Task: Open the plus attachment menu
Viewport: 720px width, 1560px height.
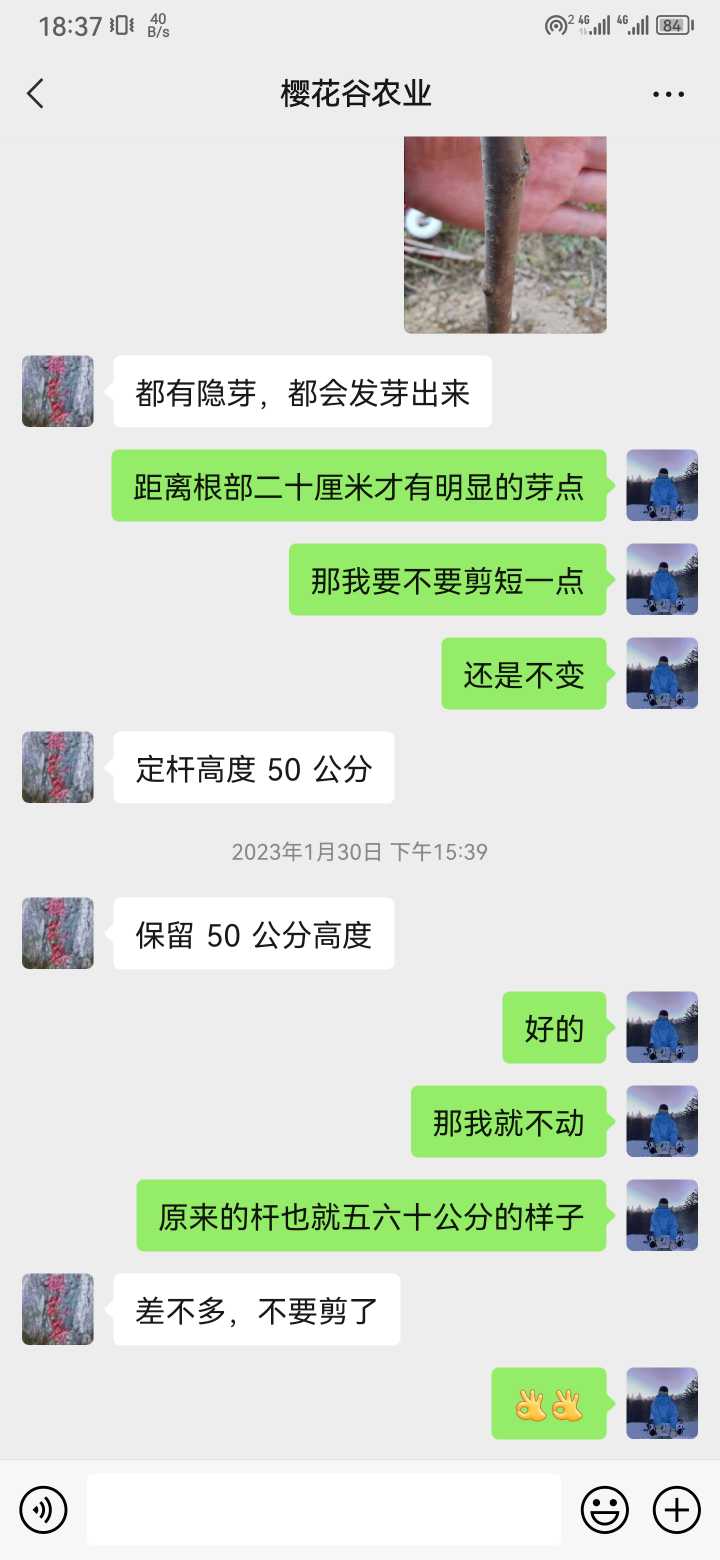Action: pyautogui.click(x=677, y=1509)
